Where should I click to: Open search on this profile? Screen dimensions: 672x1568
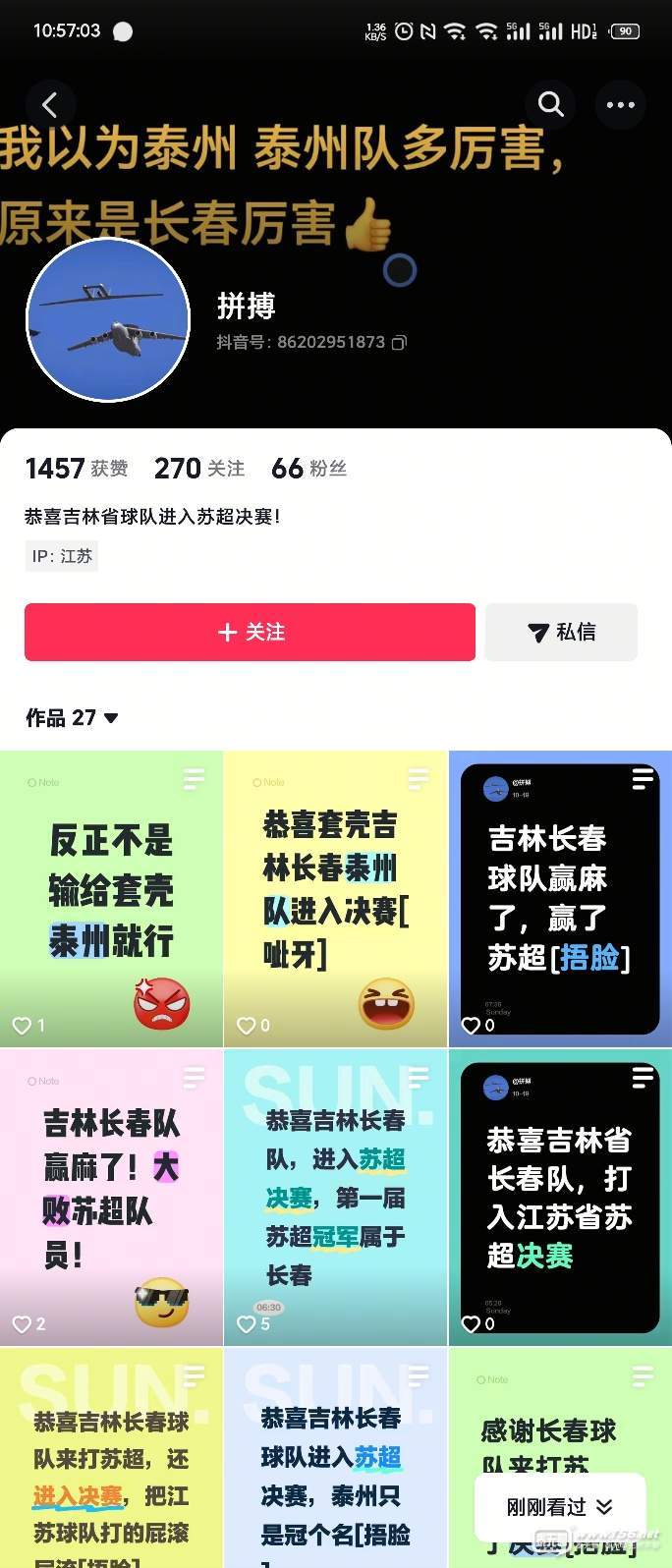click(551, 104)
